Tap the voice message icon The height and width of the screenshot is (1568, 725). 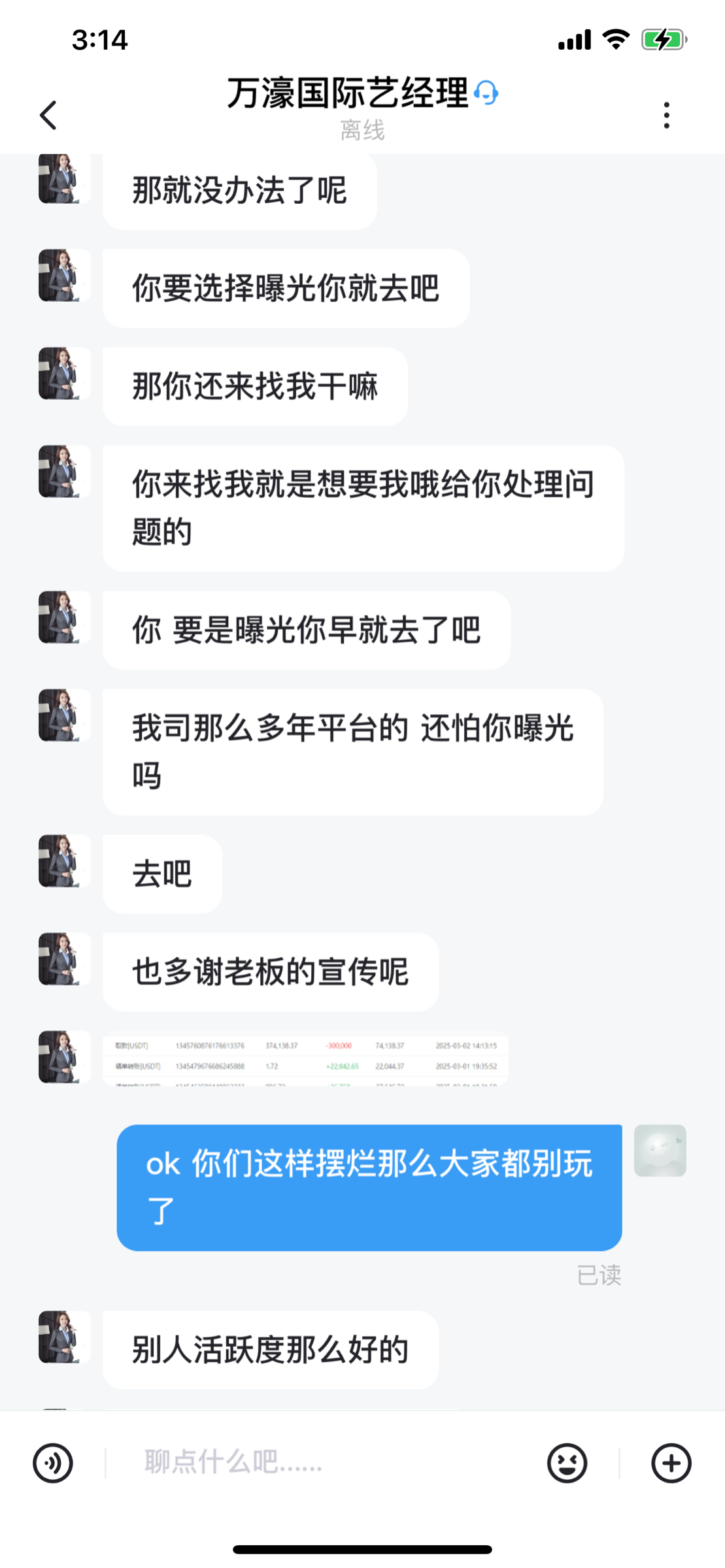point(52,1463)
